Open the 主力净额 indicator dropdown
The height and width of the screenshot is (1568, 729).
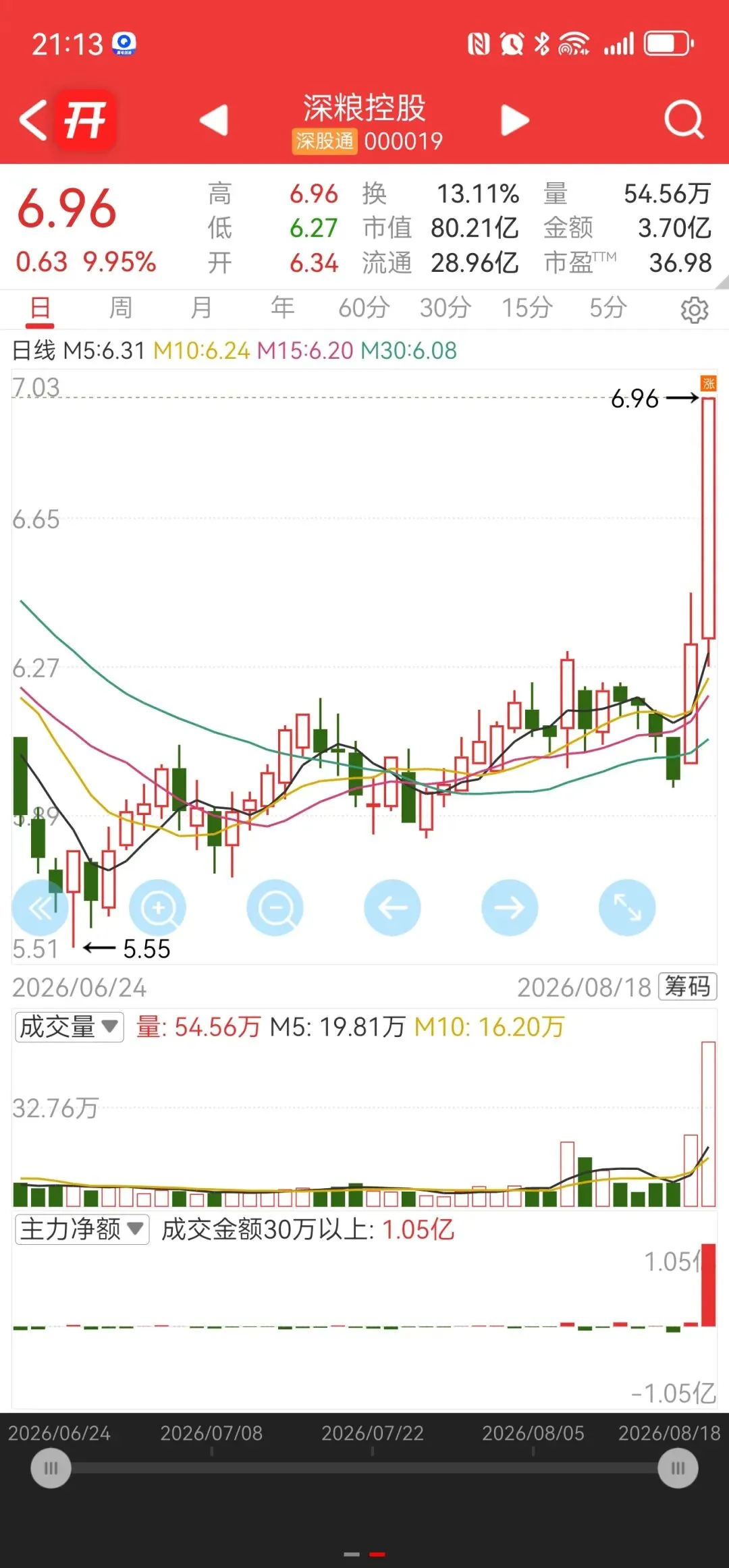pyautogui.click(x=82, y=1229)
